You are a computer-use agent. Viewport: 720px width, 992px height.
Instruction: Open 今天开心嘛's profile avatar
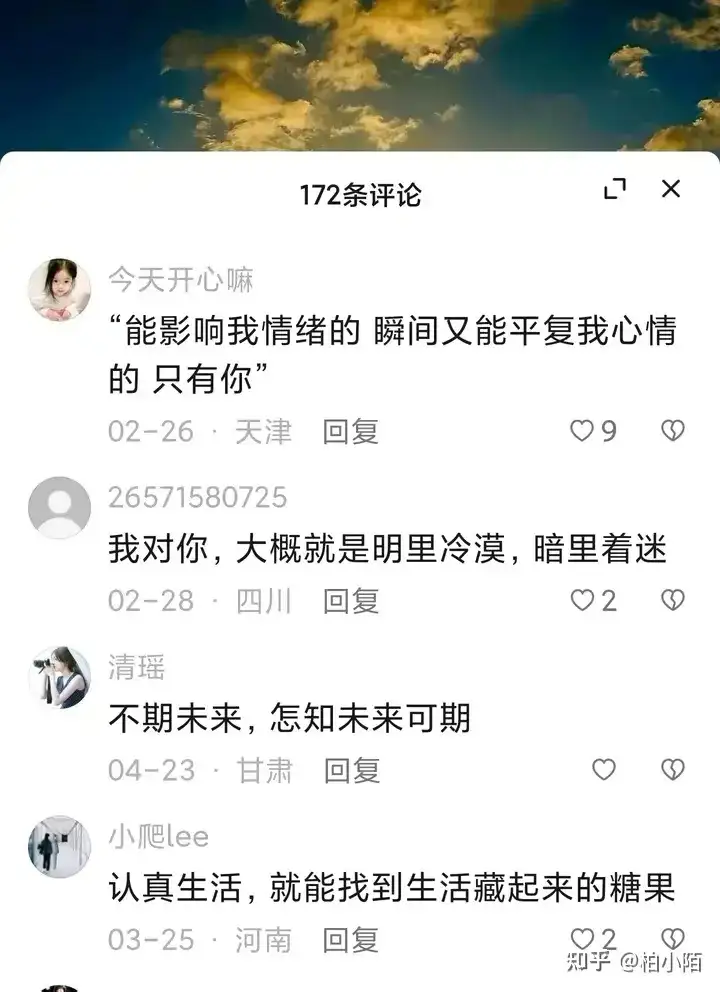pos(59,289)
